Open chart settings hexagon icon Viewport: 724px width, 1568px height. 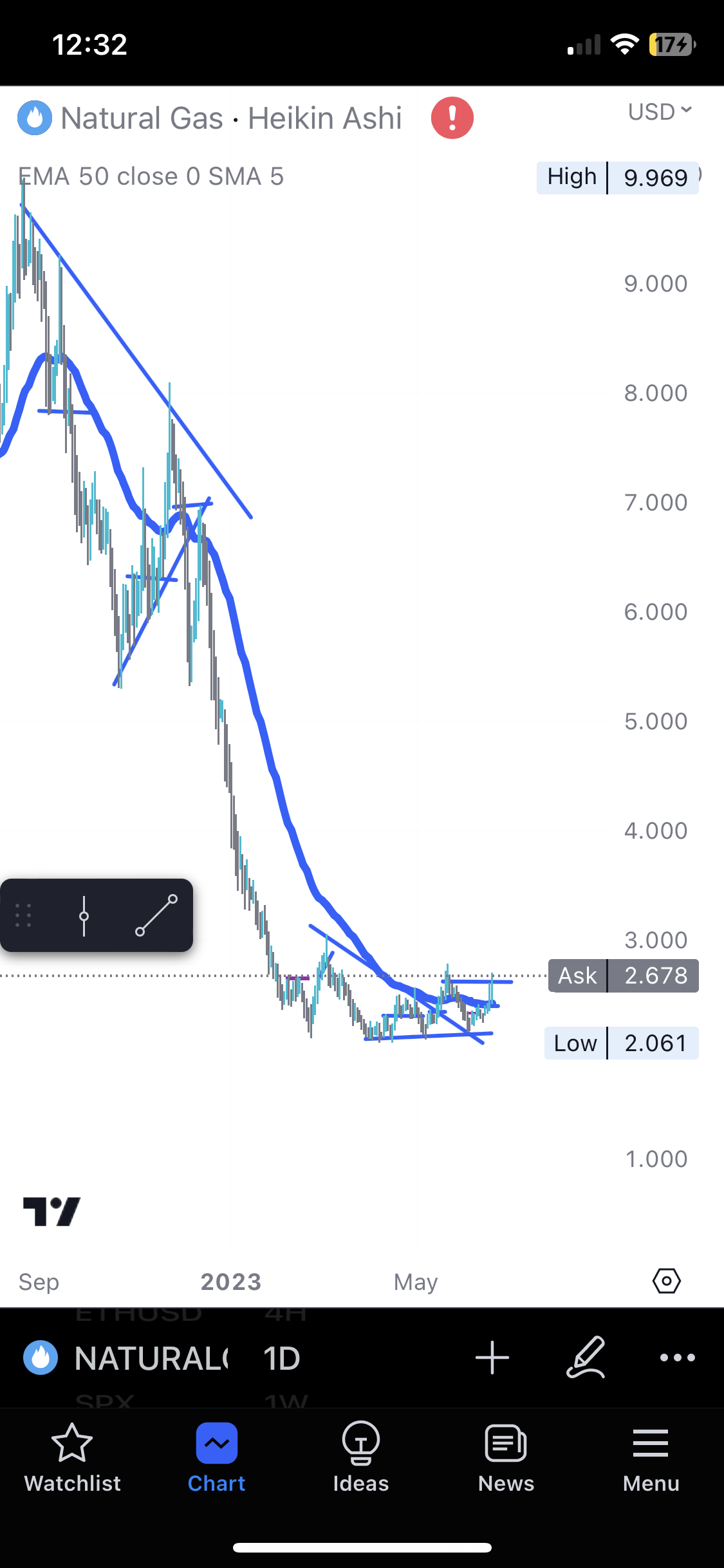[666, 1281]
